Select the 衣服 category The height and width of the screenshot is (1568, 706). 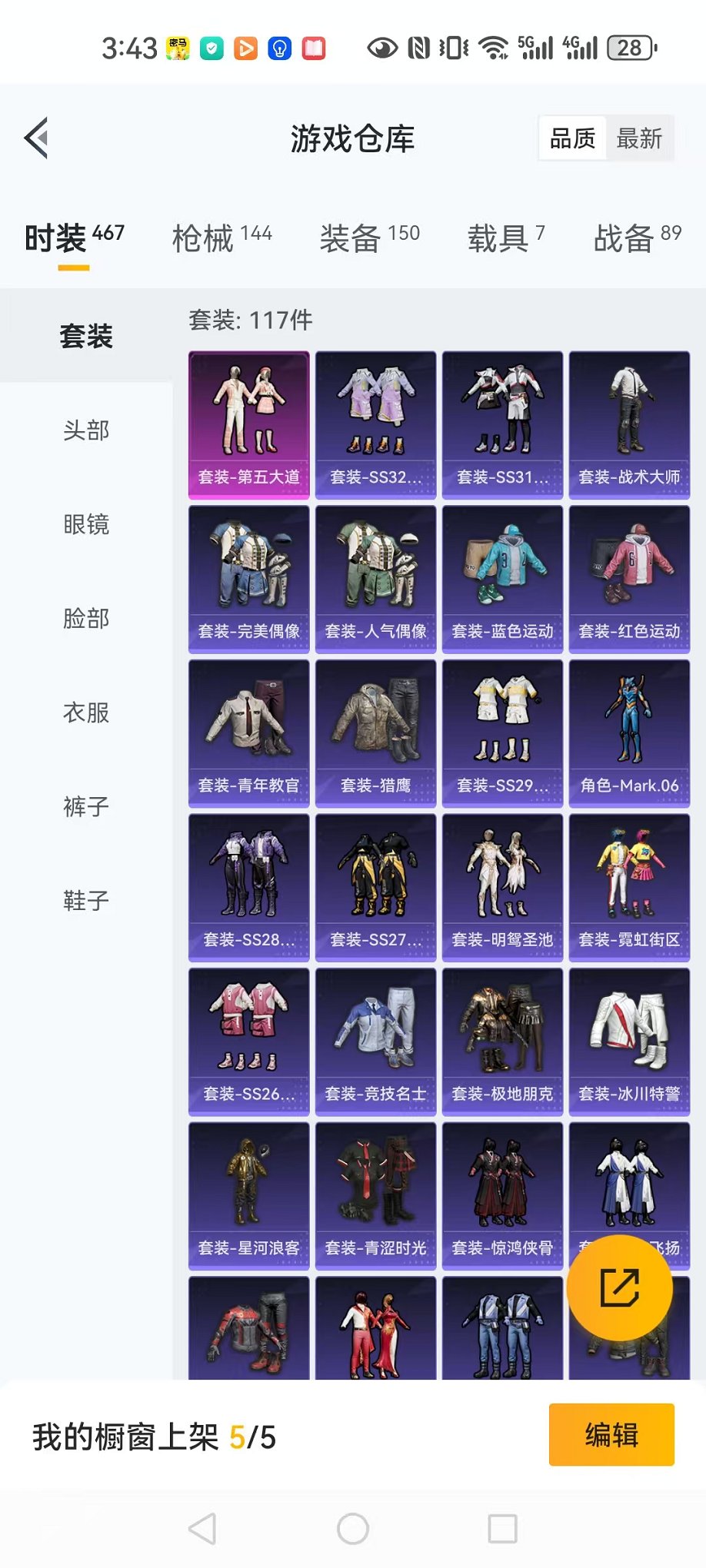(86, 713)
